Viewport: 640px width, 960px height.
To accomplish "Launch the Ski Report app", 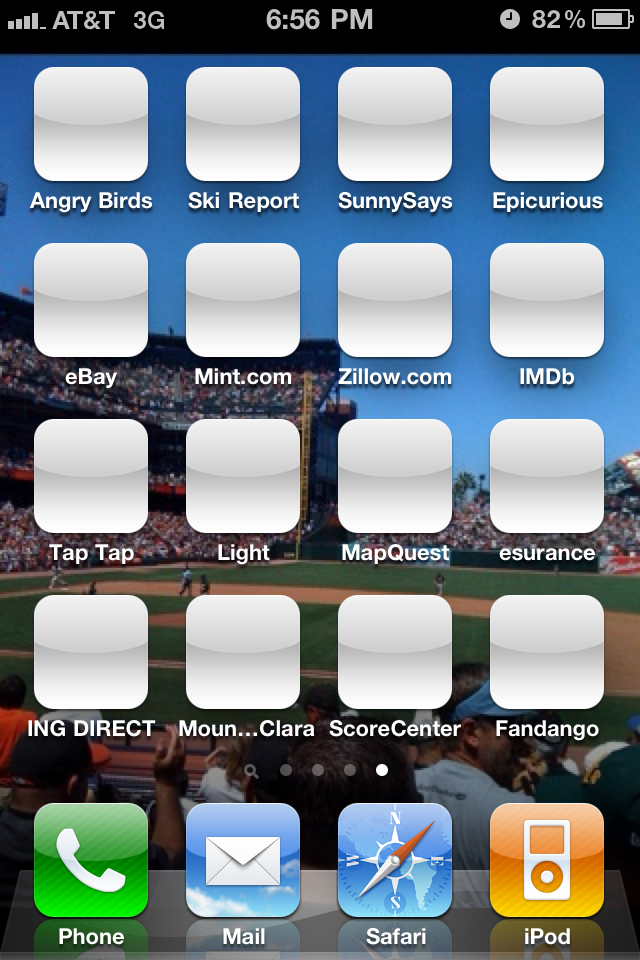I will [x=243, y=124].
